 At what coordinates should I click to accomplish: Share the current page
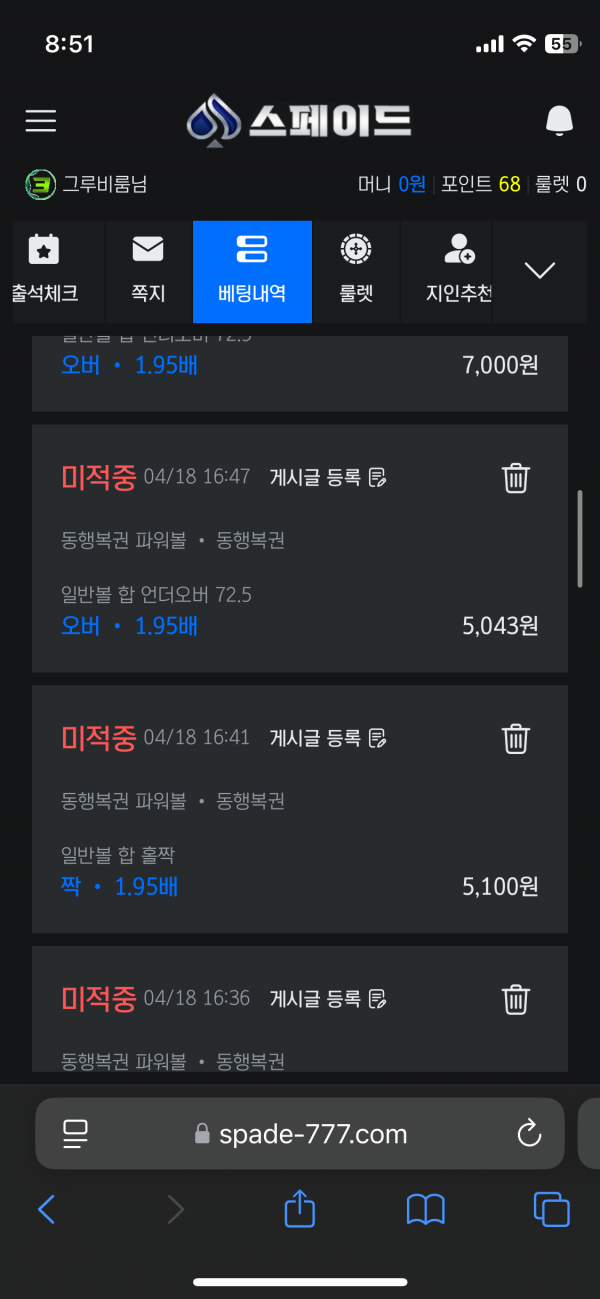tap(300, 1210)
